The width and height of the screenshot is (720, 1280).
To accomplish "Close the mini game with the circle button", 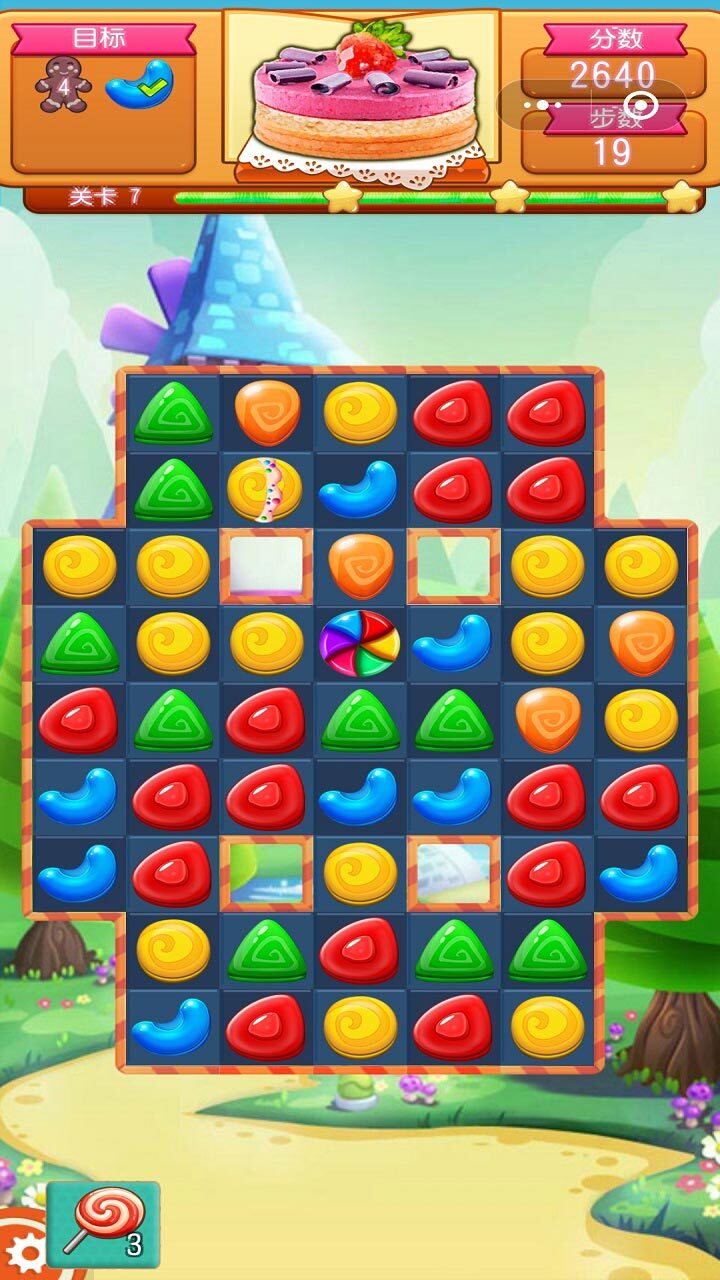I will (x=641, y=105).
